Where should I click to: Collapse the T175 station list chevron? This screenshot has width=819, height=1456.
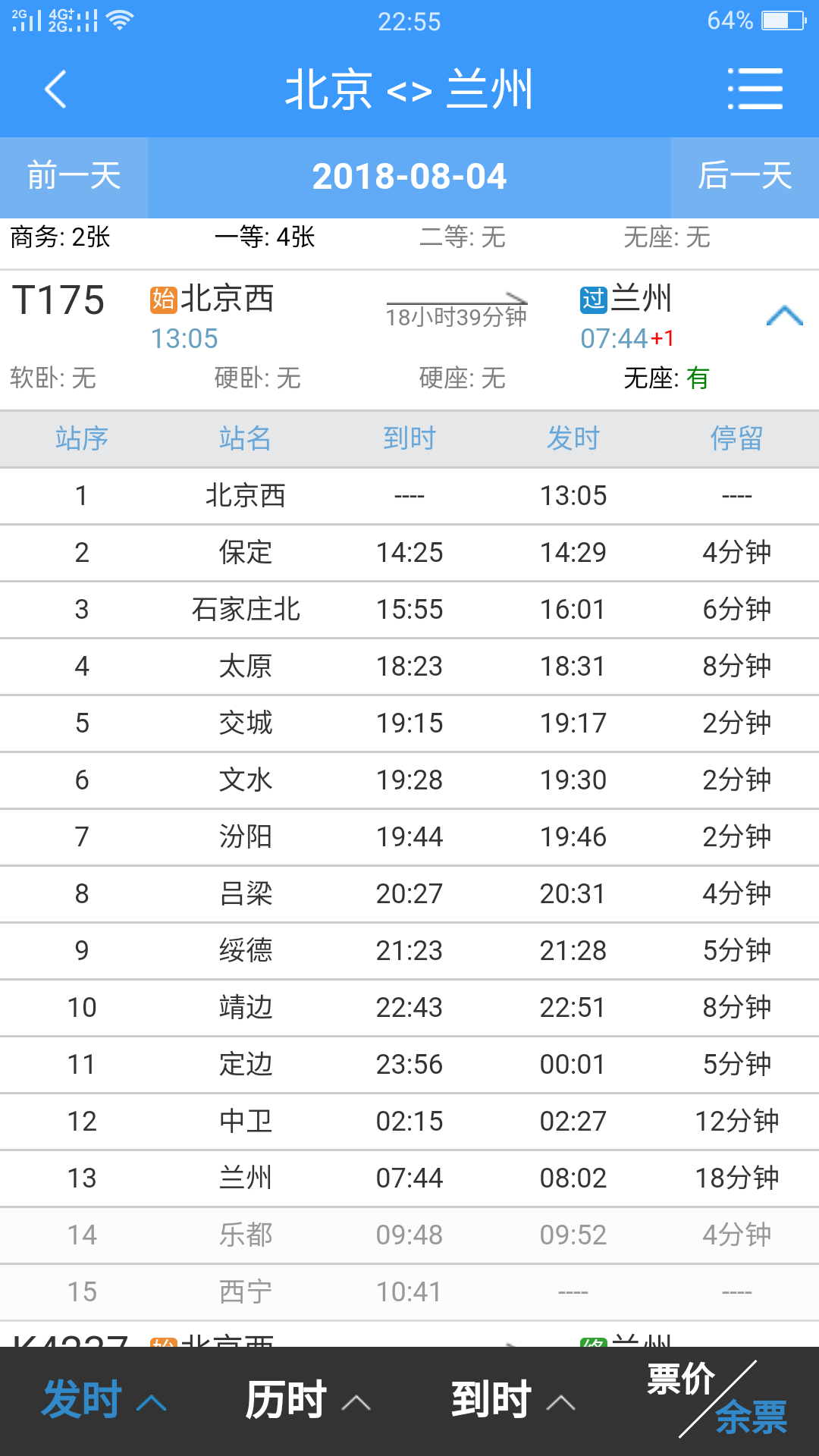point(784,315)
